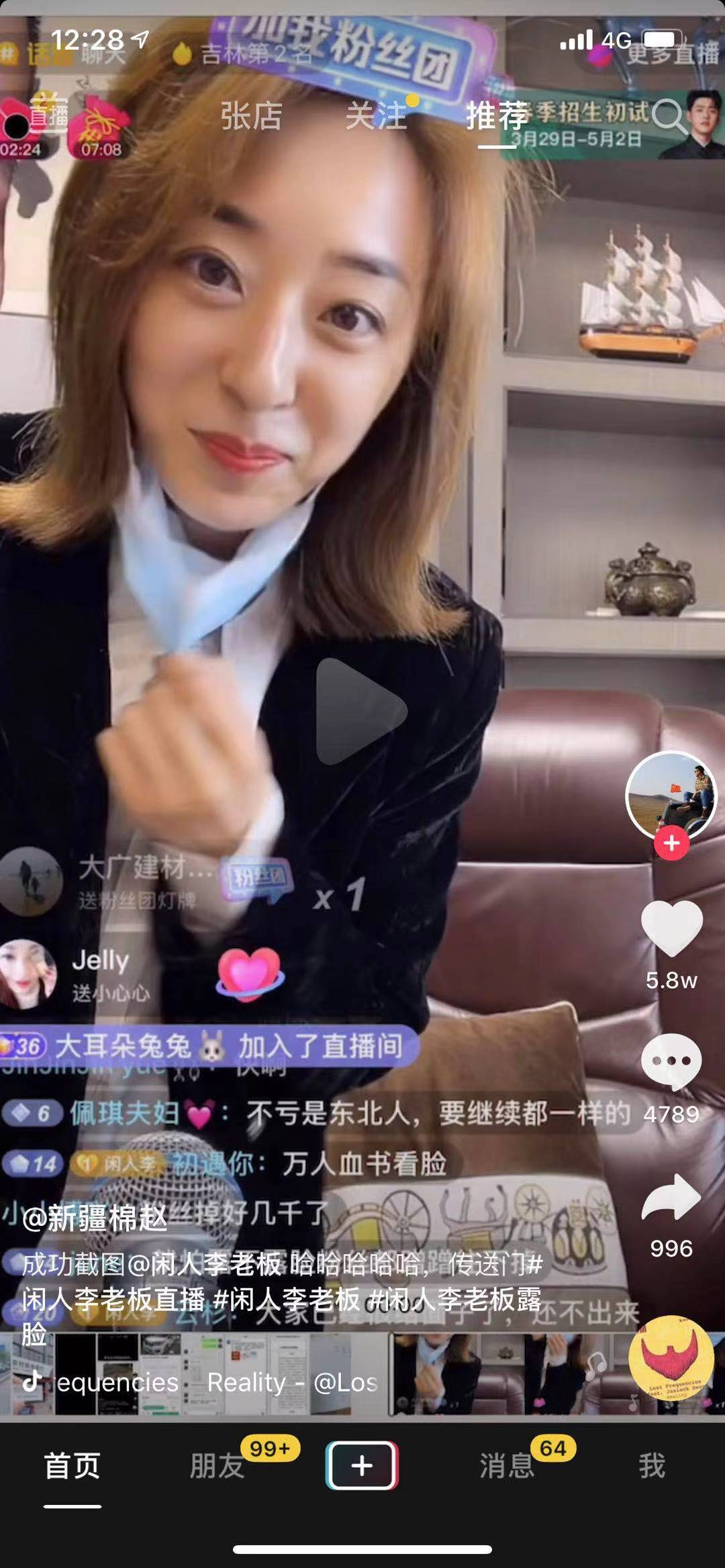This screenshot has height=1568, width=725.
Task: Open the spinning music disc
Action: [x=671, y=1358]
